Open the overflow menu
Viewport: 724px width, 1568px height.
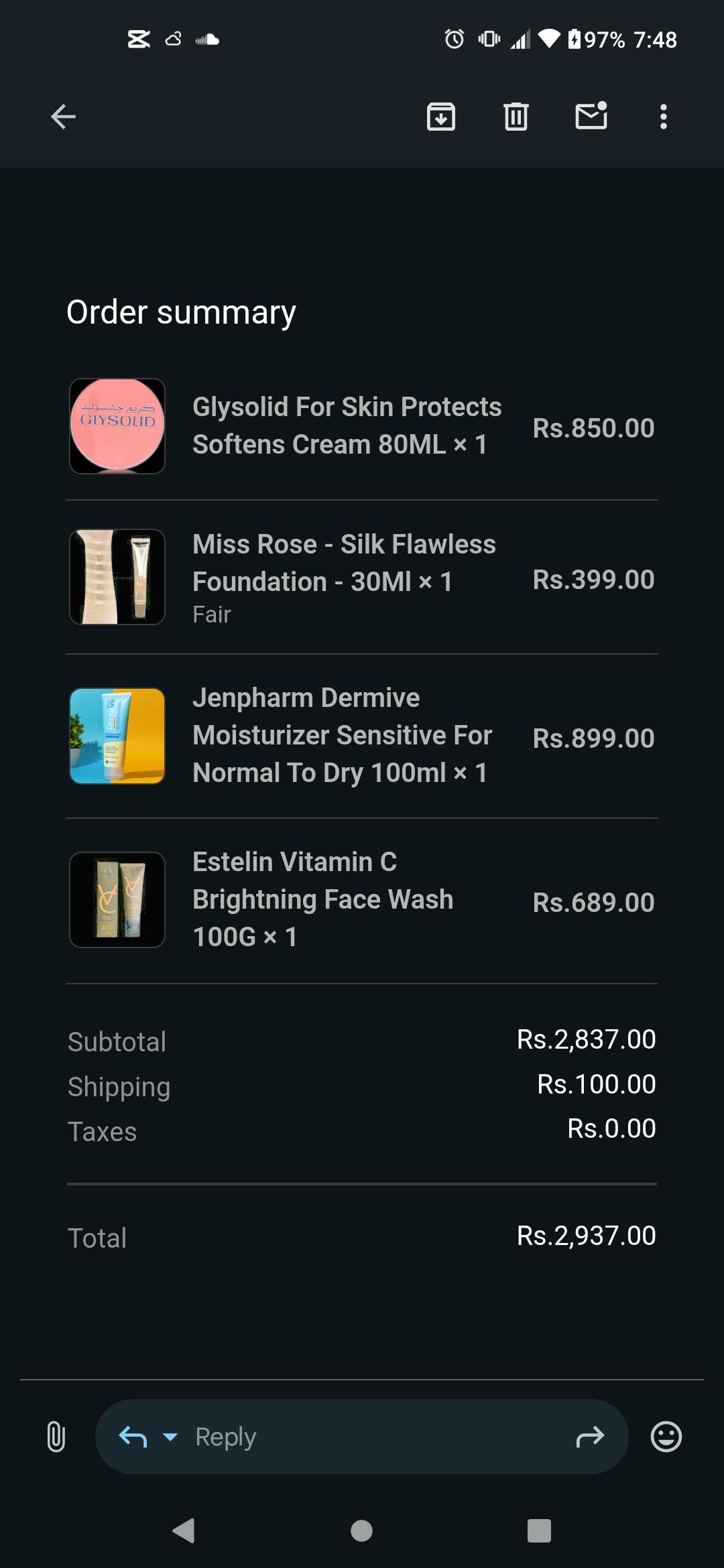click(x=663, y=117)
